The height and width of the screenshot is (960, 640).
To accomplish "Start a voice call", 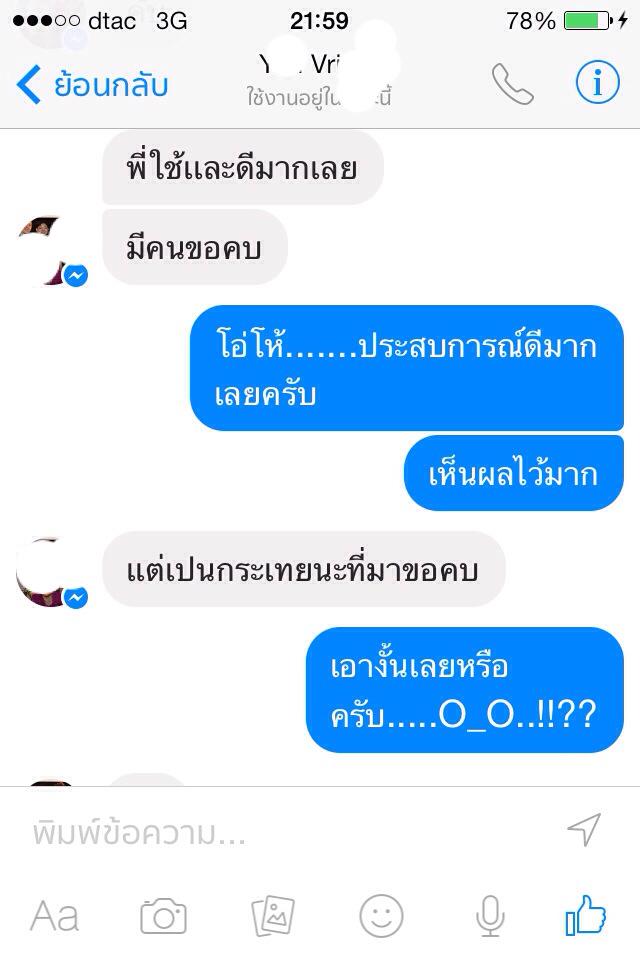I will tap(513, 85).
